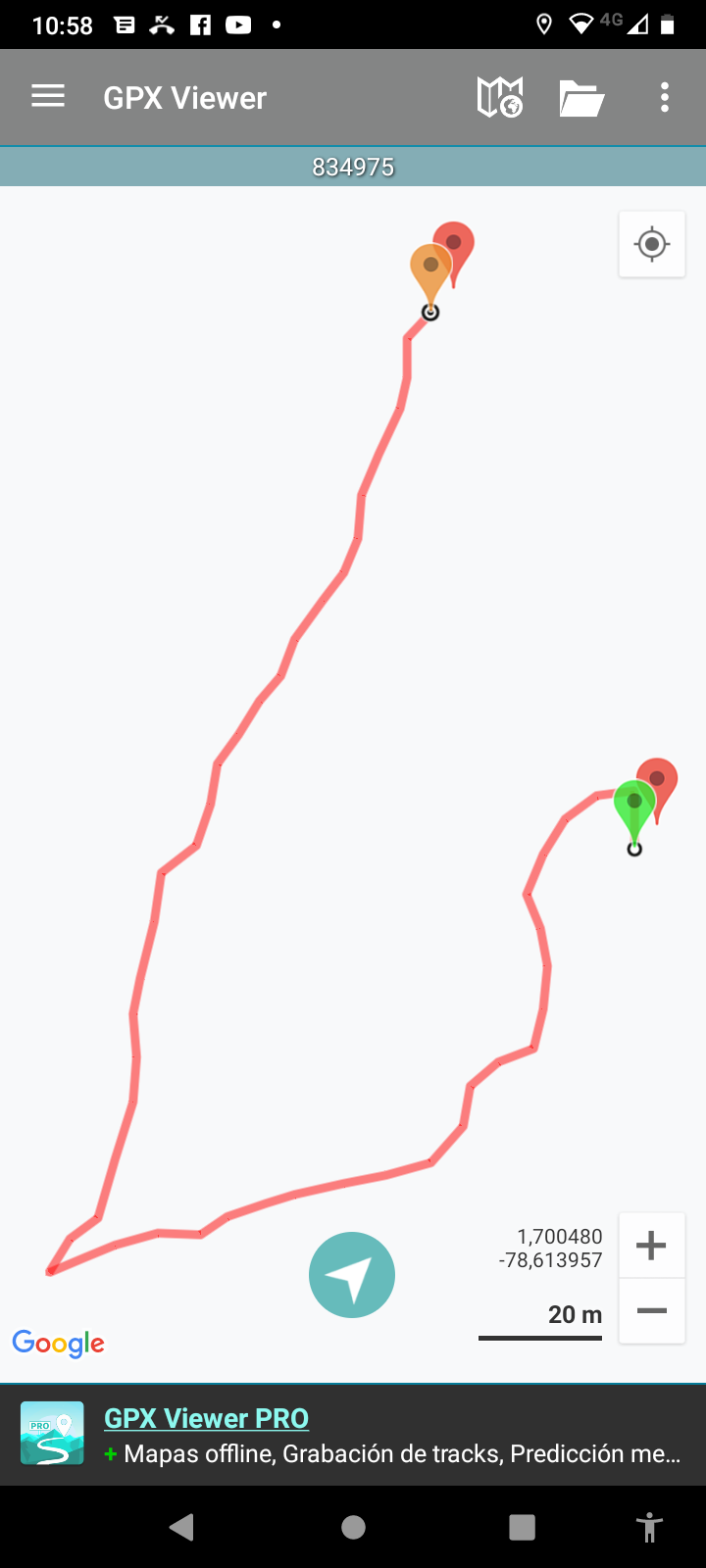The height and width of the screenshot is (1568, 706).
Task: Open the online maps selector icon
Action: point(499,97)
